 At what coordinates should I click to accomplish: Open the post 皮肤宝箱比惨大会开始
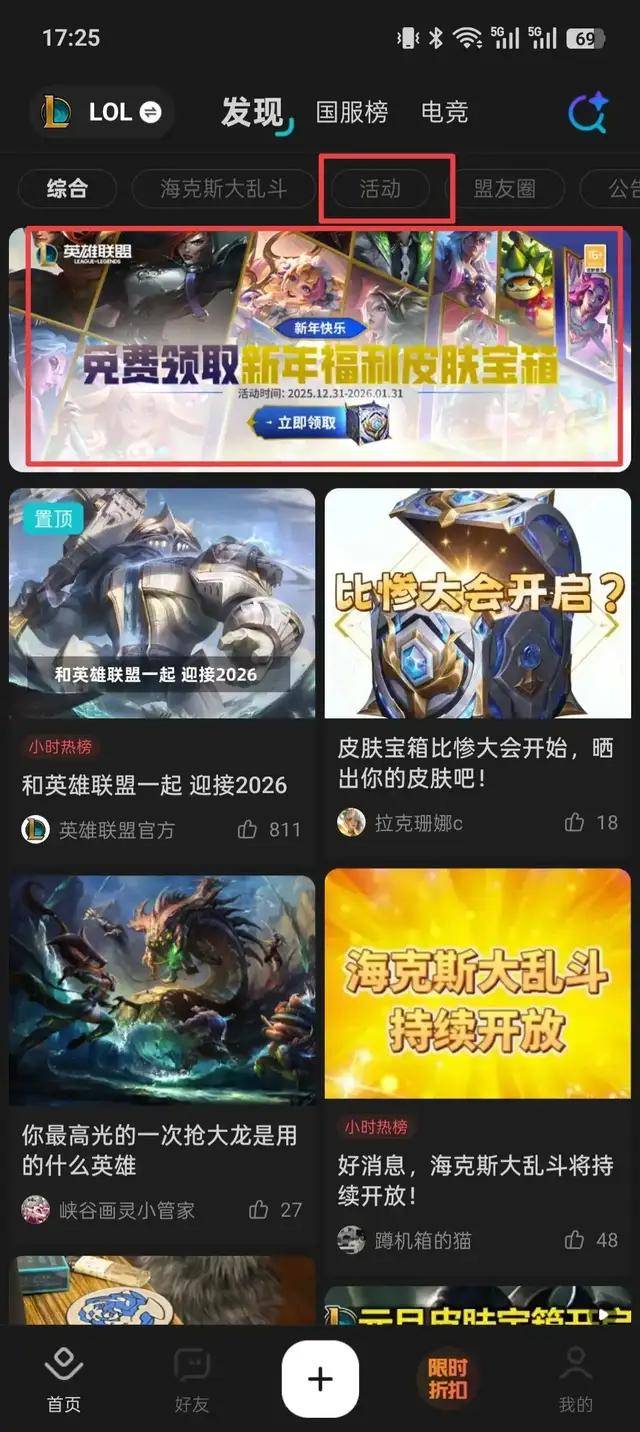point(475,762)
